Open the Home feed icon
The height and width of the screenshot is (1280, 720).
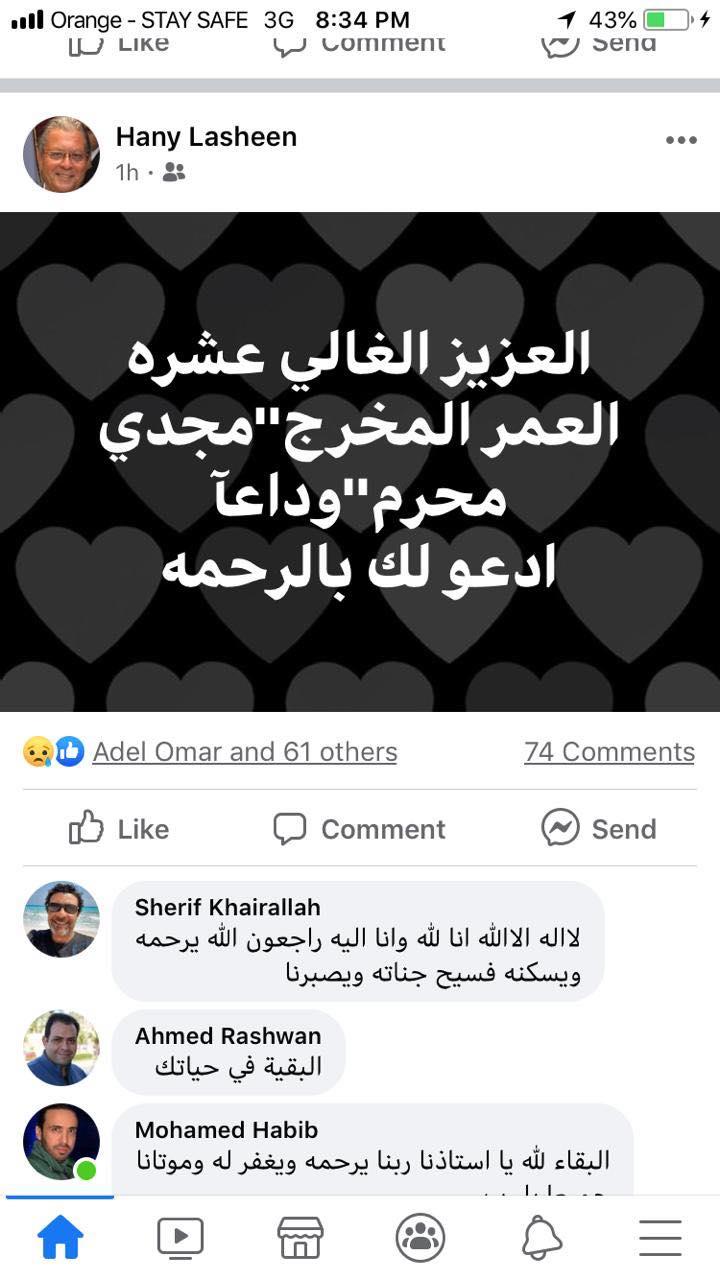point(62,1237)
